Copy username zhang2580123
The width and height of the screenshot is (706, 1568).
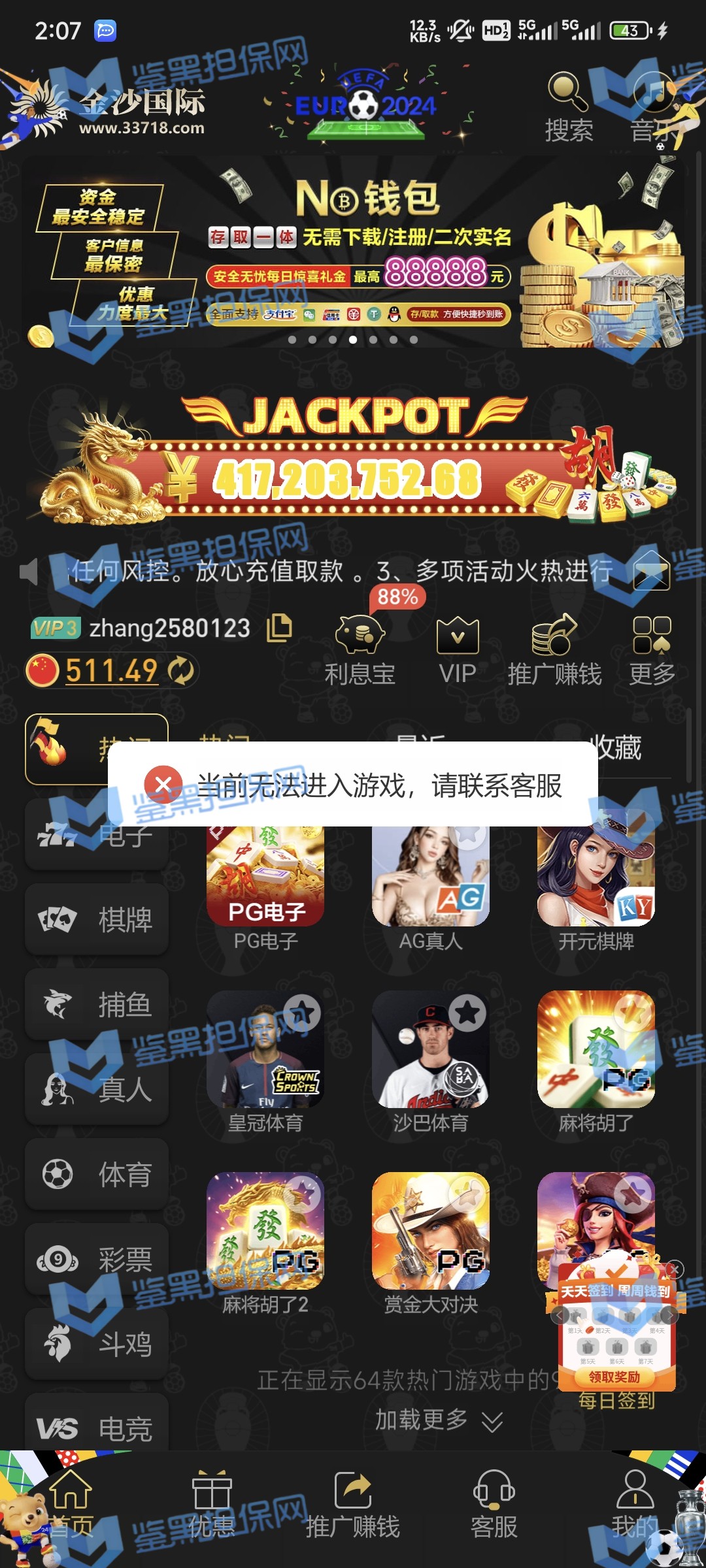pyautogui.click(x=279, y=627)
